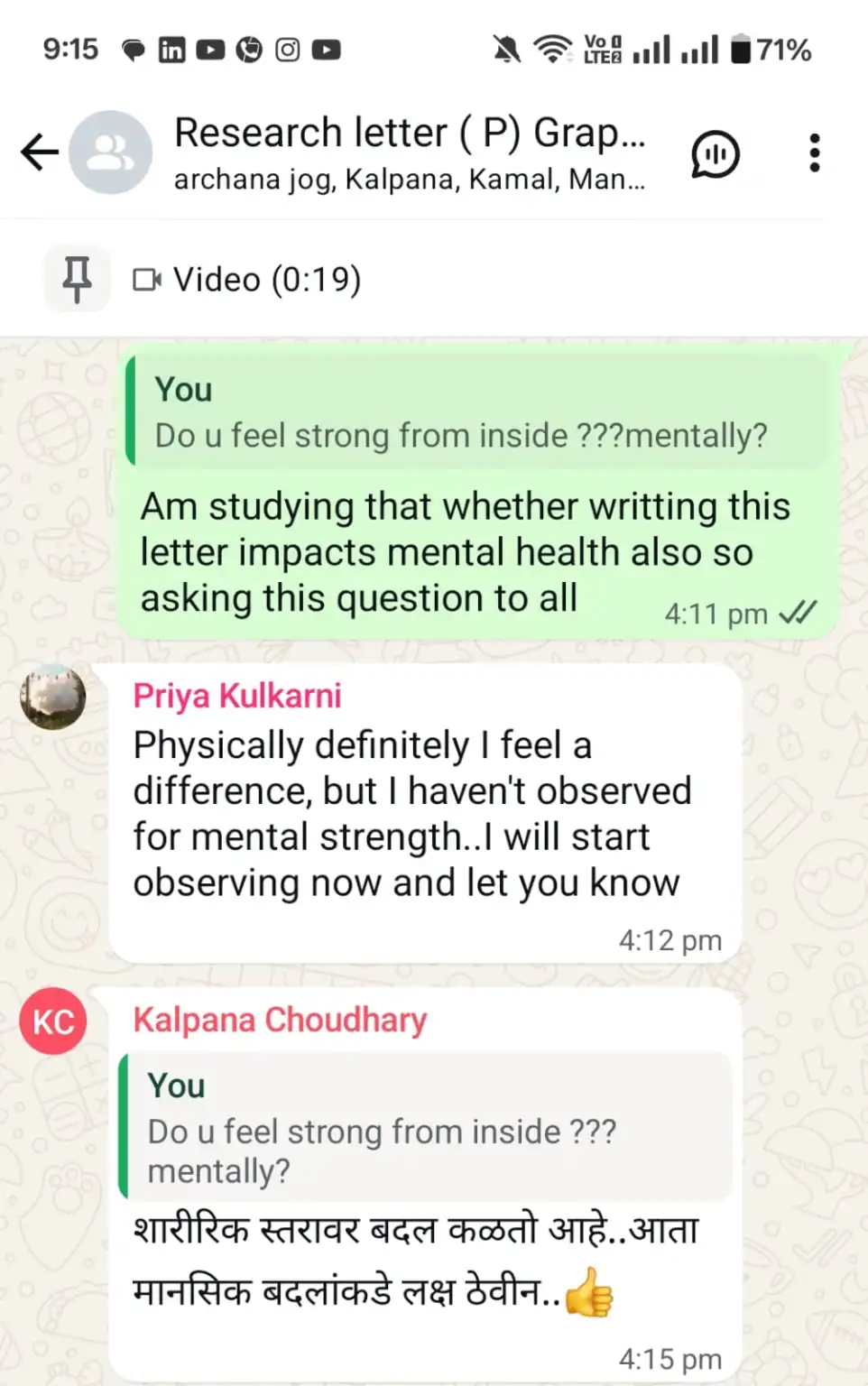Tap the double checkmark on your 4:11 pm message
Screen dimensions: 868x1386
pyautogui.click(x=797, y=613)
